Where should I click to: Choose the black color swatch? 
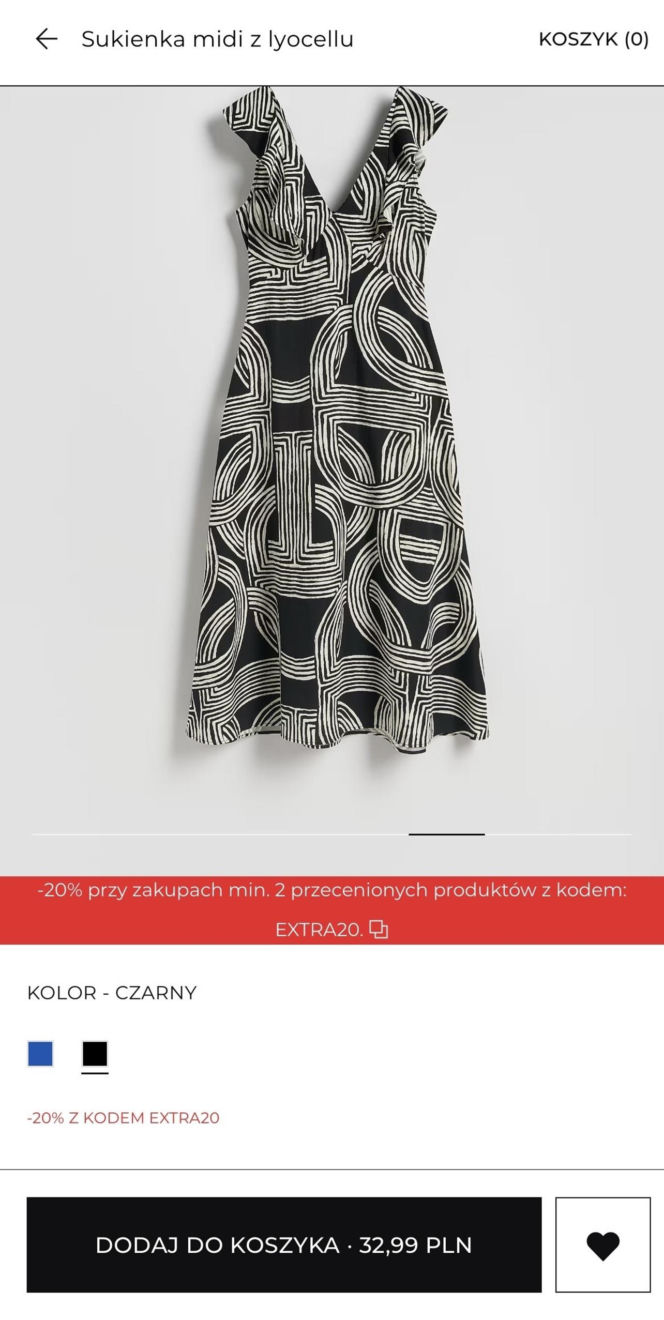(95, 1054)
